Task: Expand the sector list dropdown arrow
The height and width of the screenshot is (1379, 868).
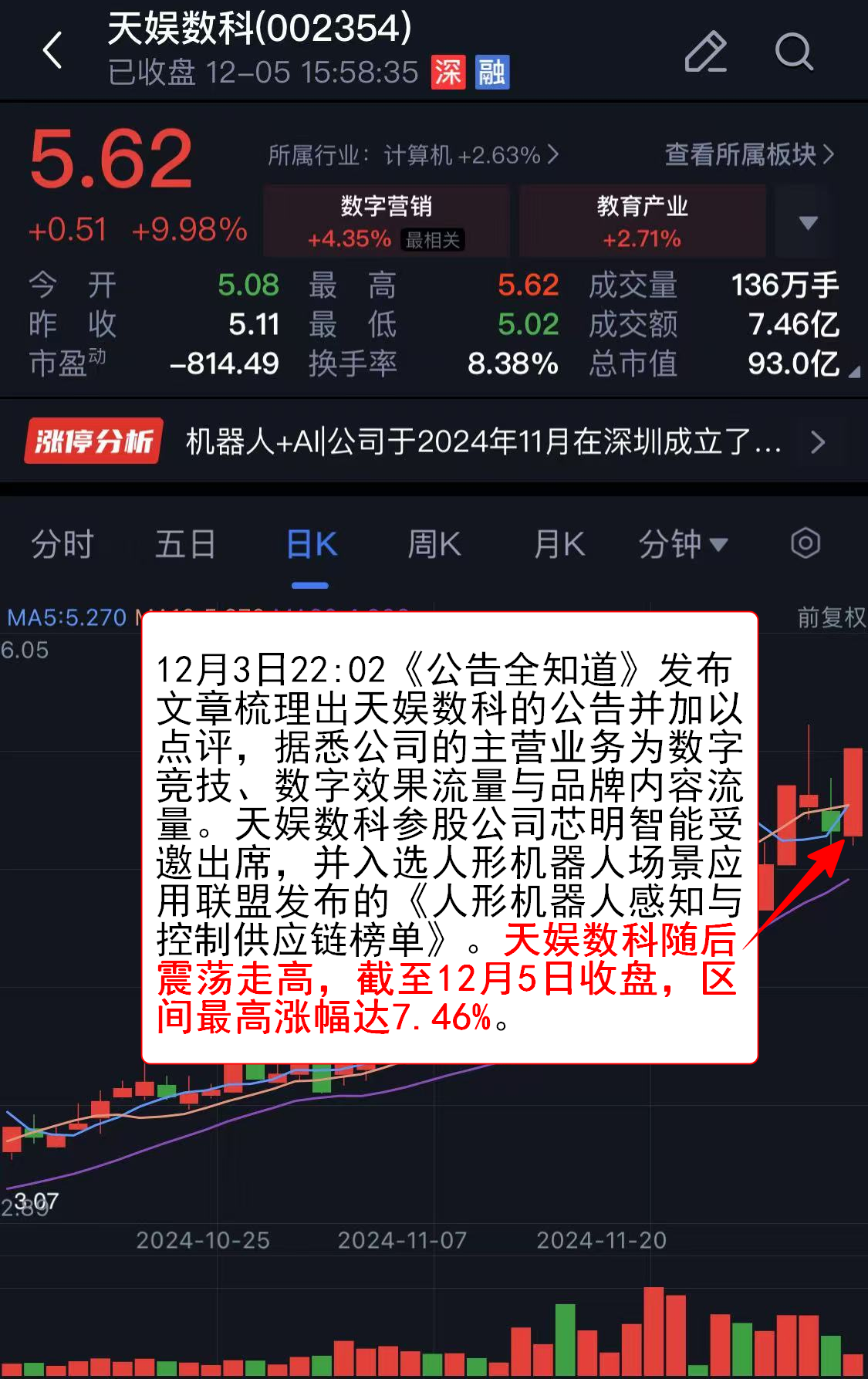Action: click(808, 222)
